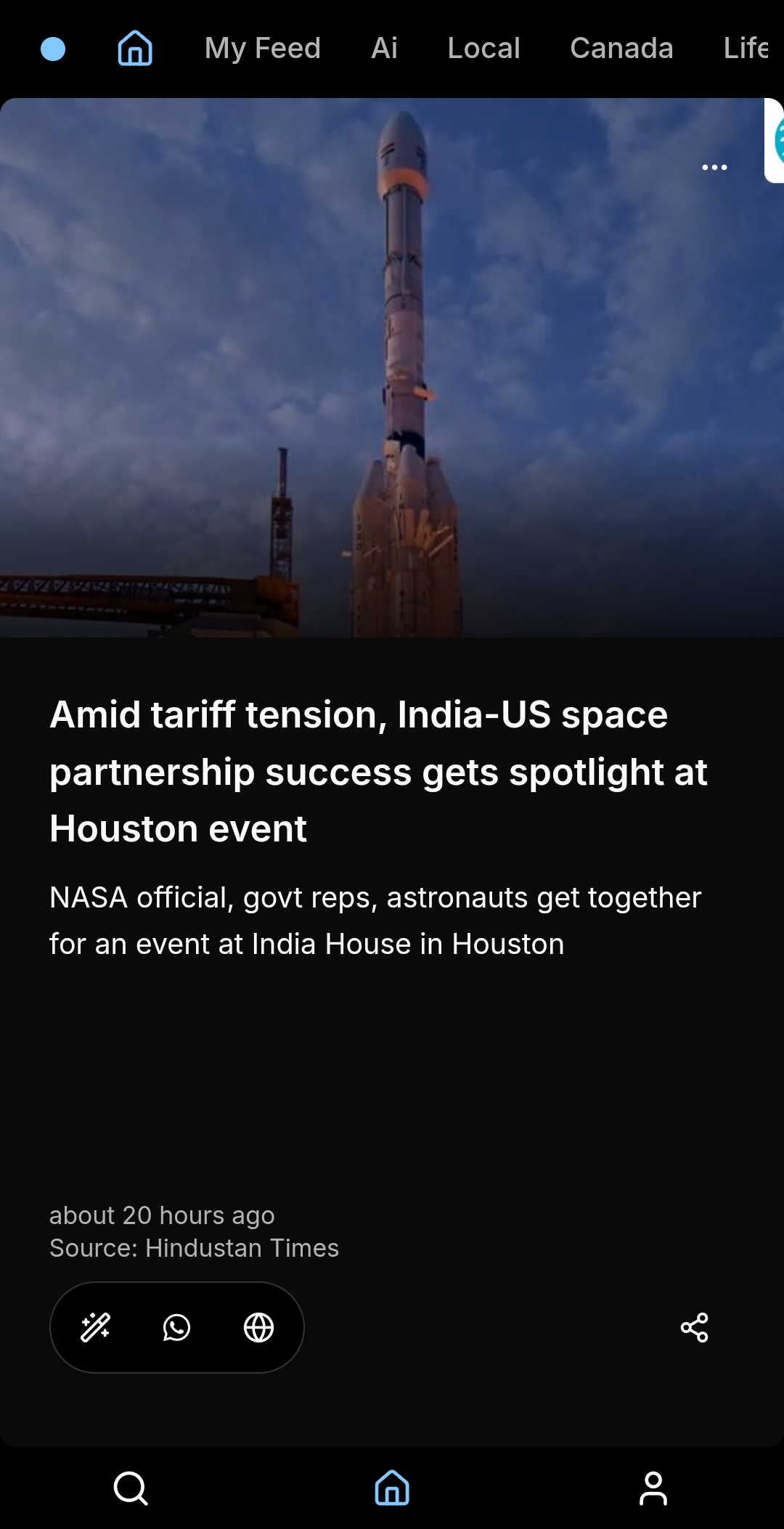
Task: Open the Ai news tab
Action: (x=383, y=49)
